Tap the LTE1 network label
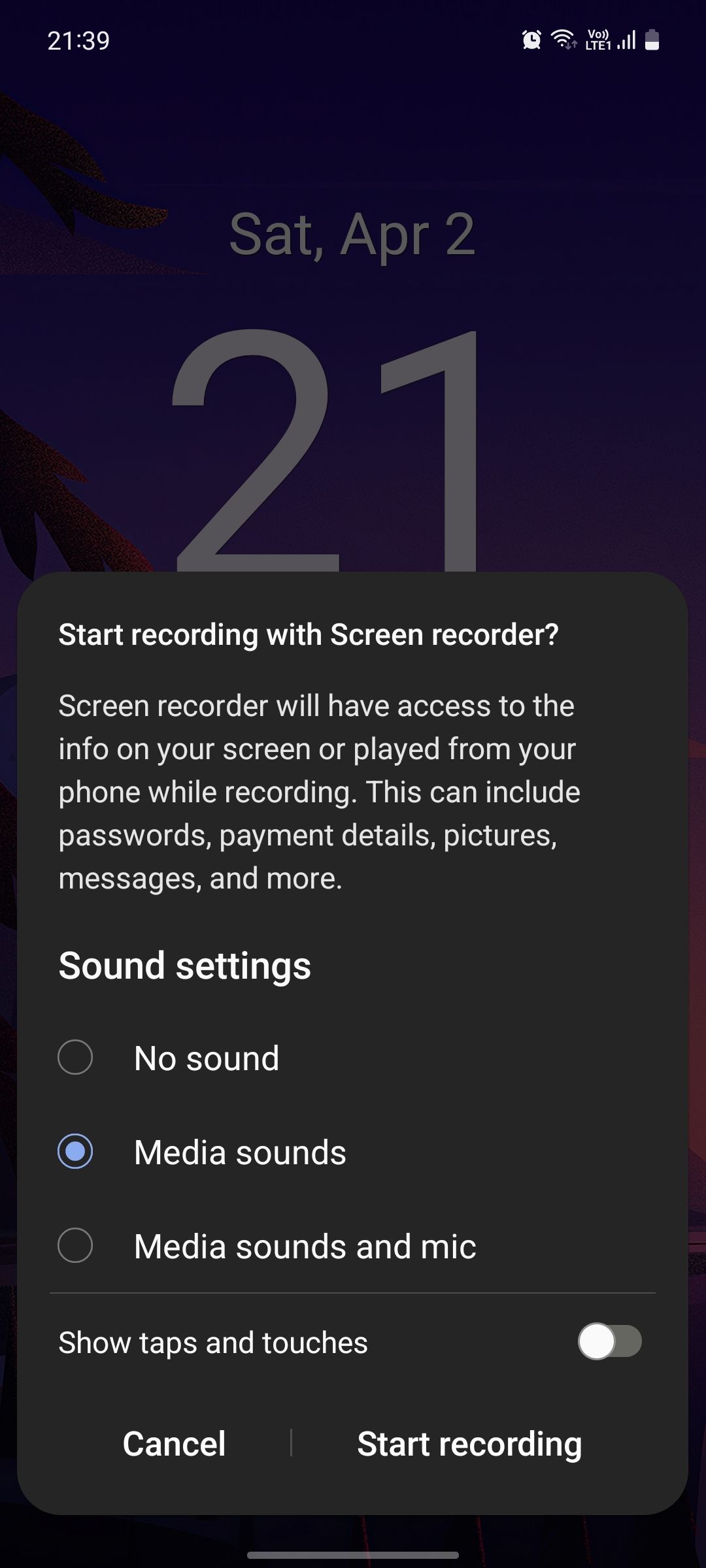This screenshot has height=1568, width=706. click(599, 46)
